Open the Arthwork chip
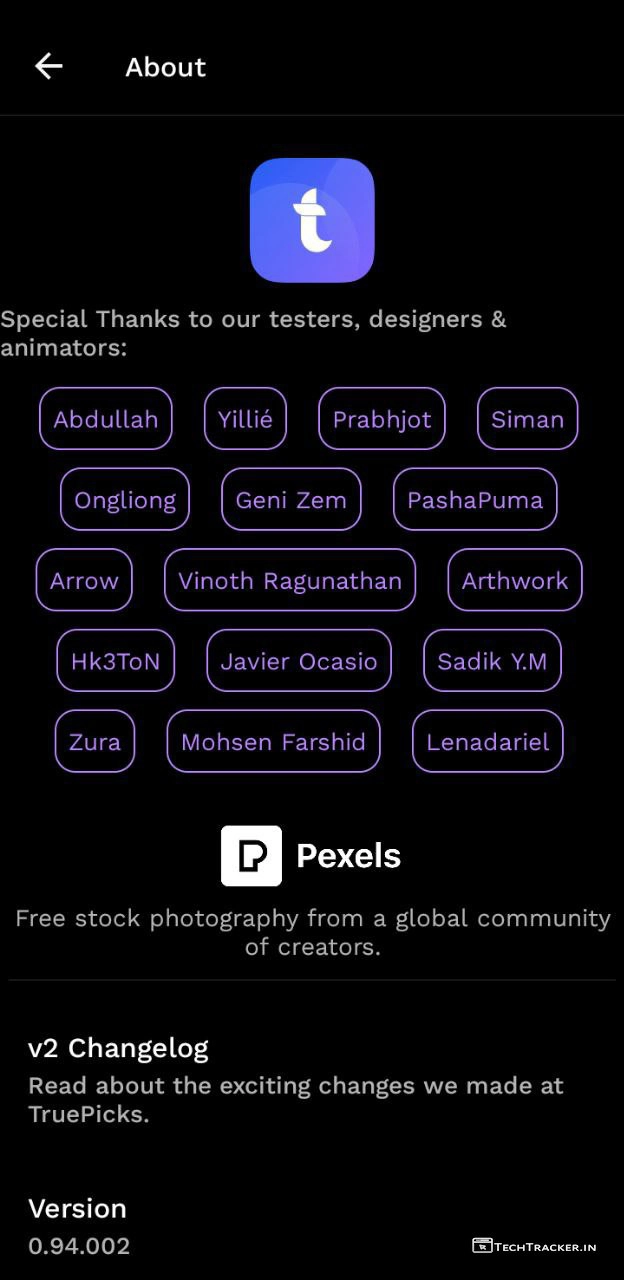The width and height of the screenshot is (624, 1280). tap(515, 581)
